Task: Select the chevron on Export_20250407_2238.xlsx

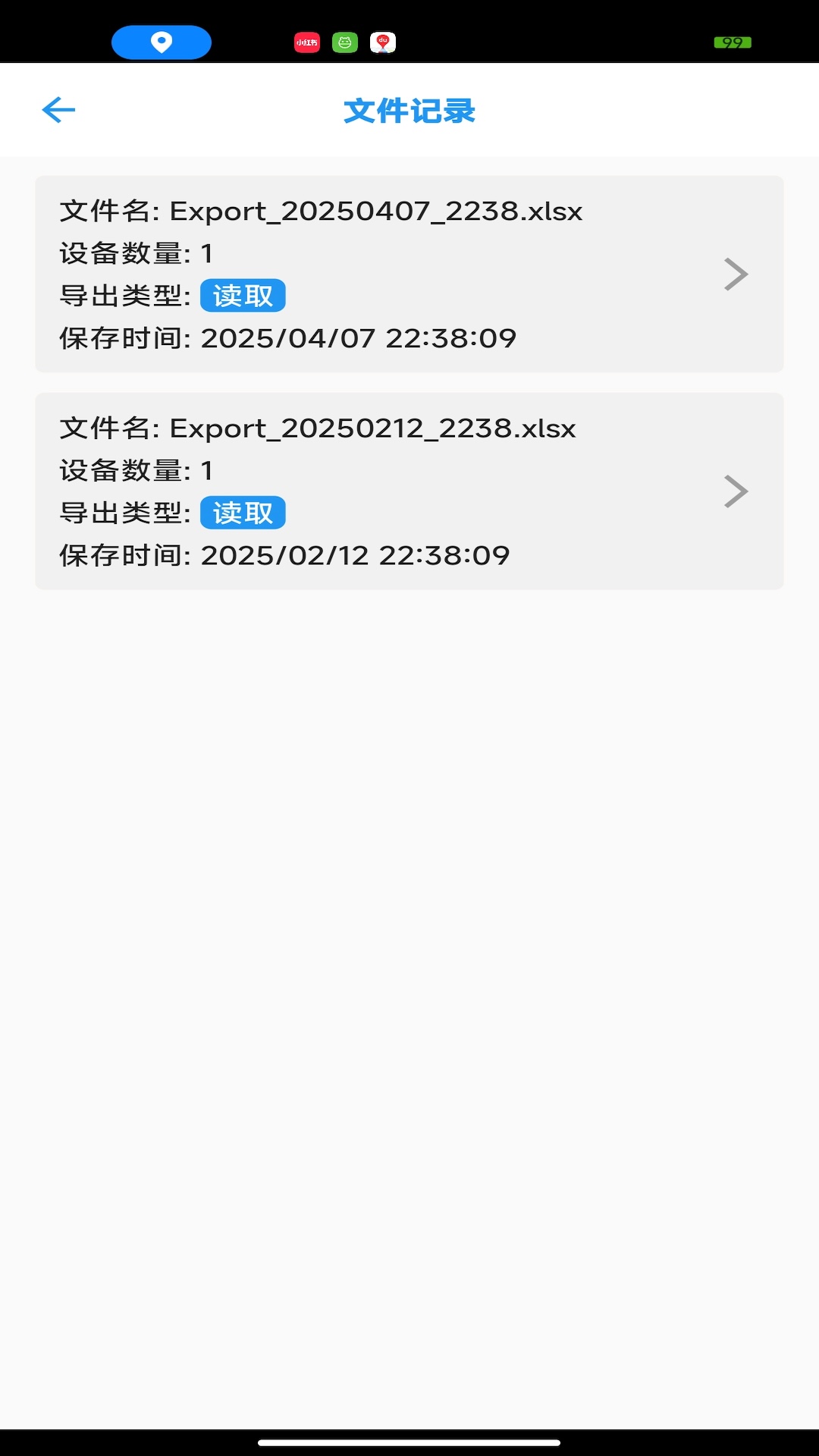Action: (x=734, y=275)
